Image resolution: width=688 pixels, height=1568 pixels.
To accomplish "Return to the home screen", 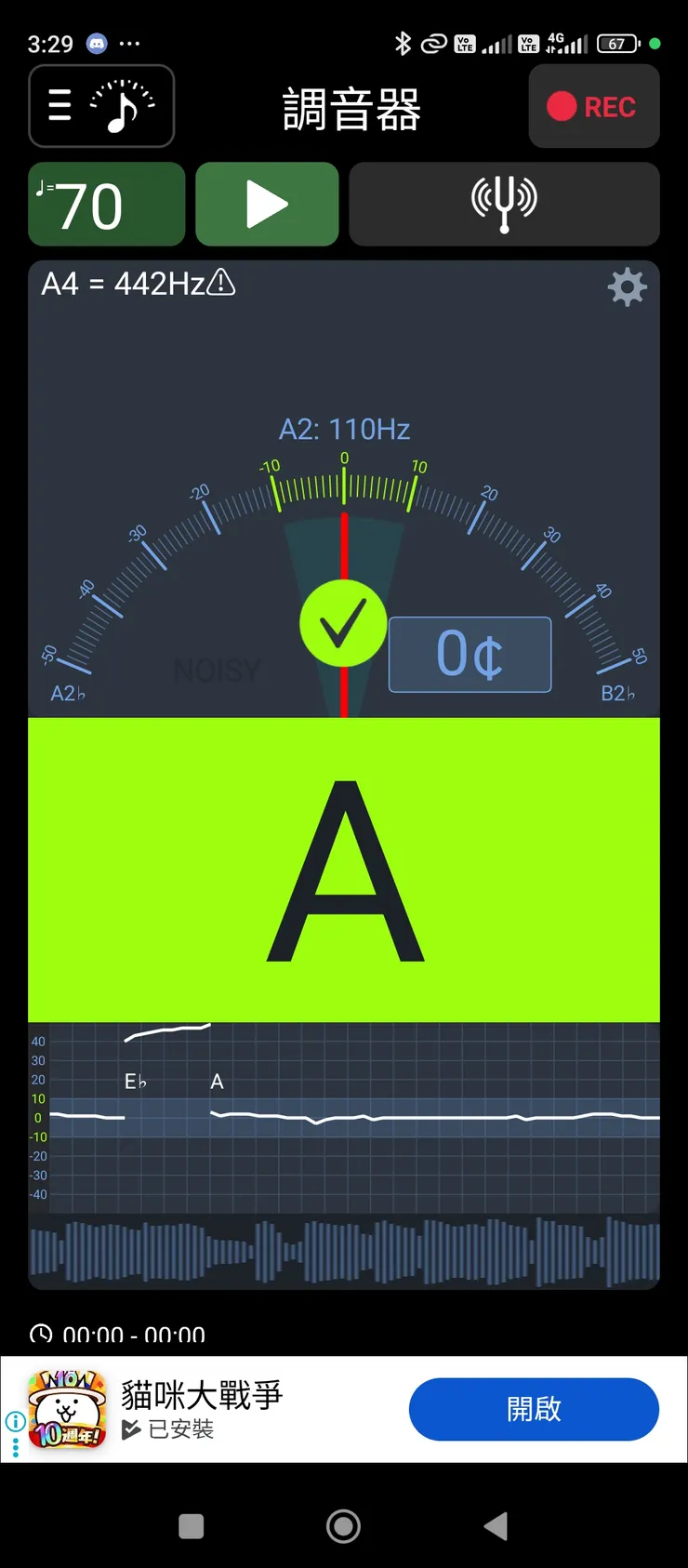I will [x=343, y=1526].
